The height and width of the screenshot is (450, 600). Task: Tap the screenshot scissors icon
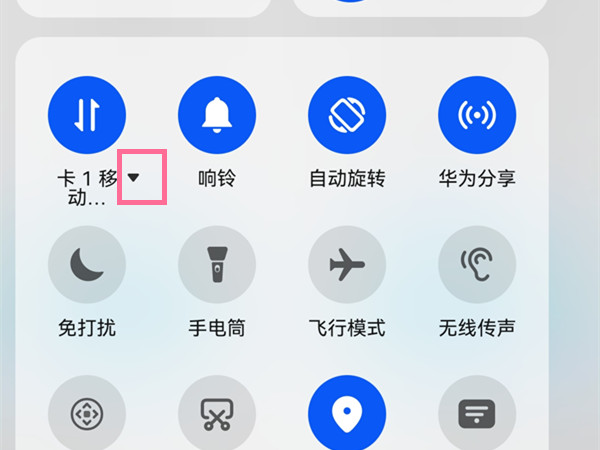coord(217,413)
